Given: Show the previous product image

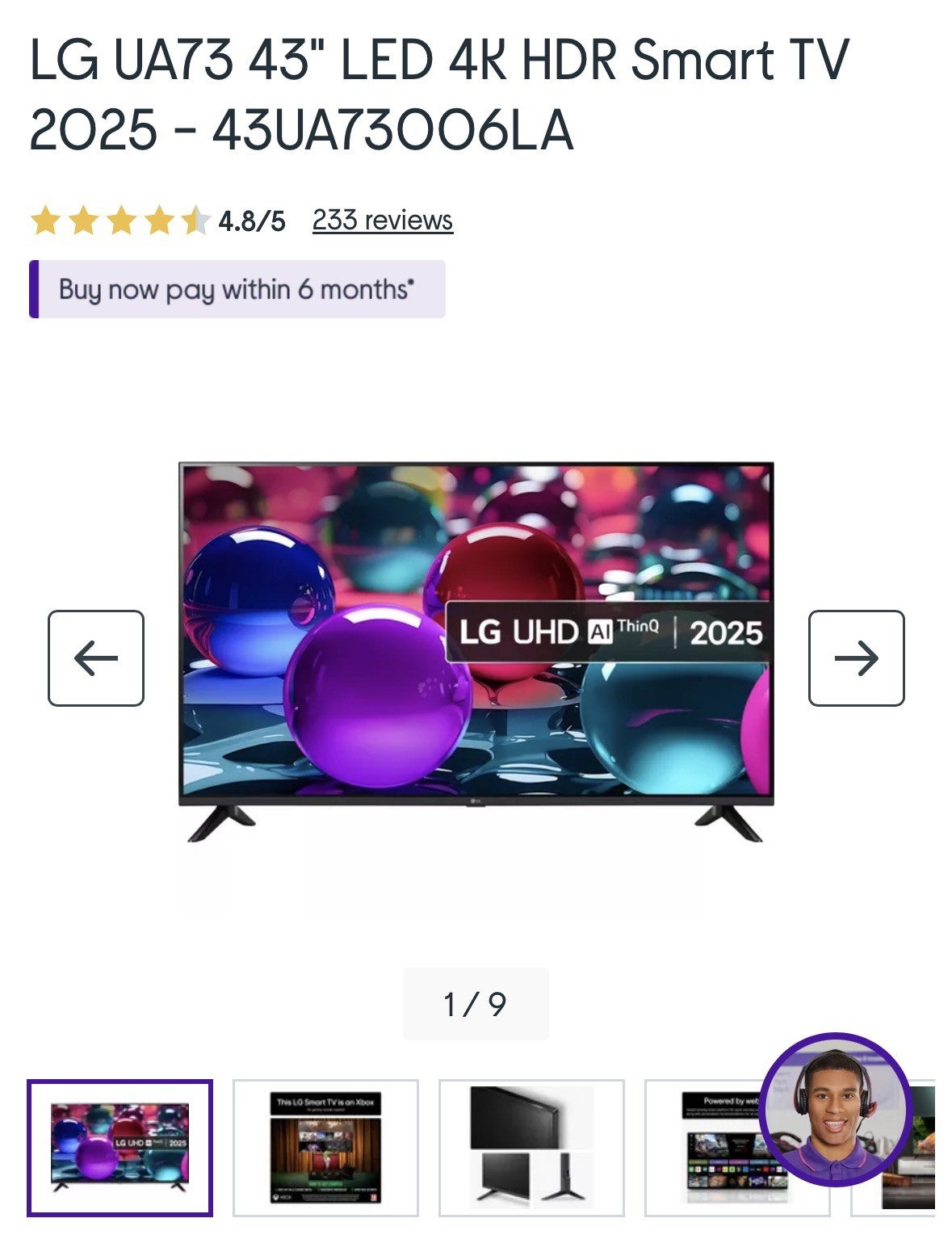Looking at the screenshot, I should (96, 657).
